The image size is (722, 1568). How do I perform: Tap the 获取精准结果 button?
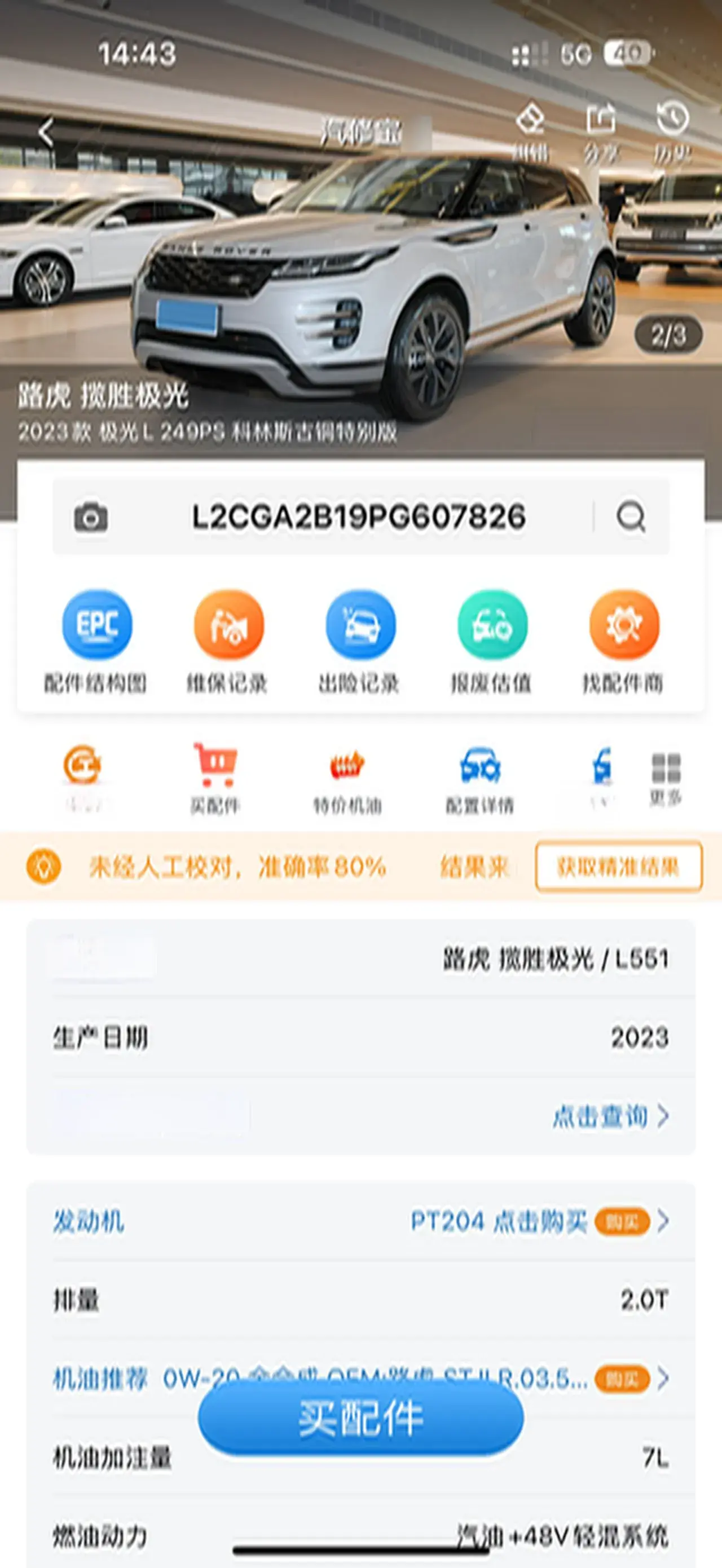point(619,867)
